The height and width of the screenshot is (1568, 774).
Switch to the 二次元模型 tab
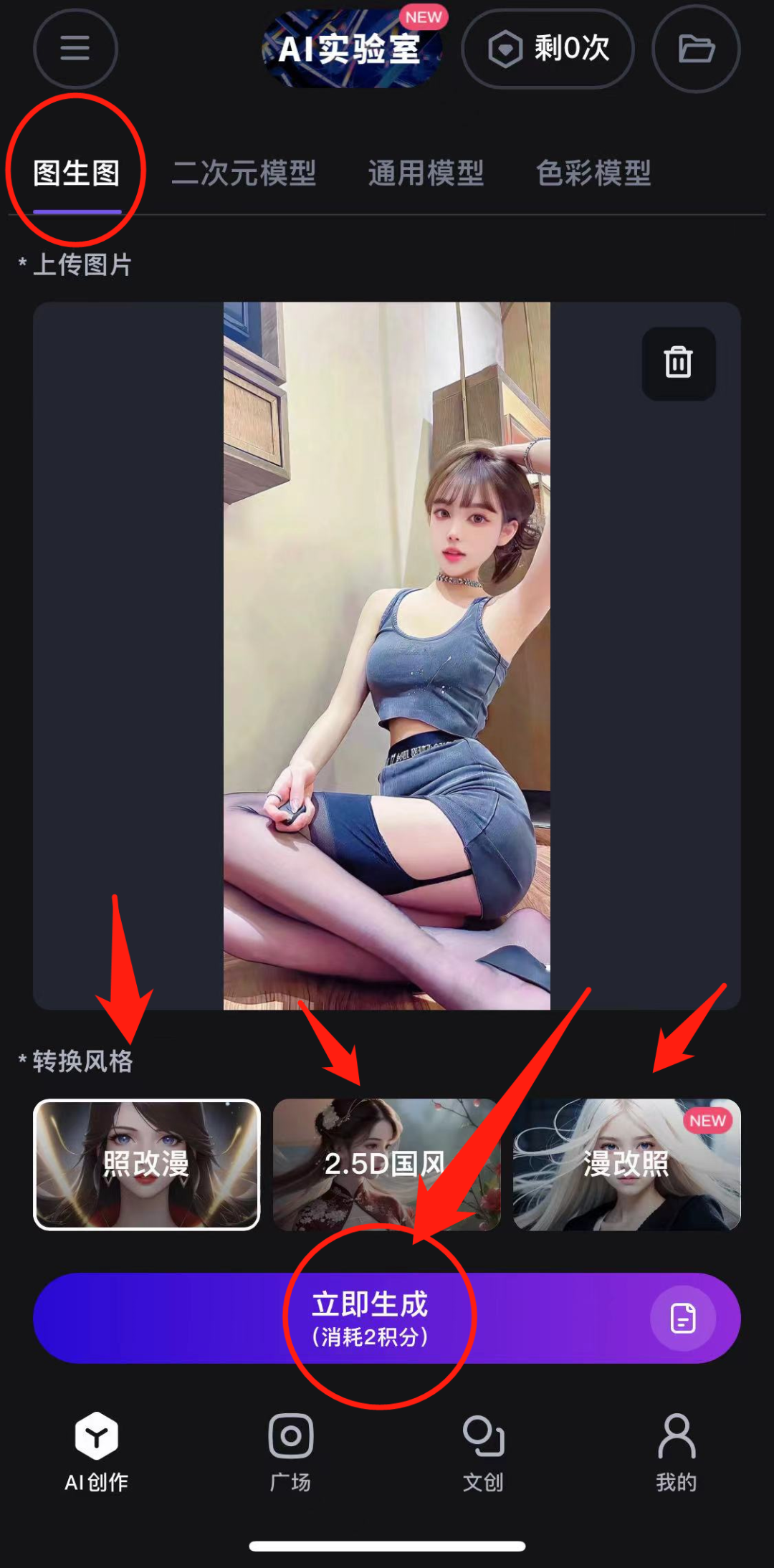pos(244,173)
